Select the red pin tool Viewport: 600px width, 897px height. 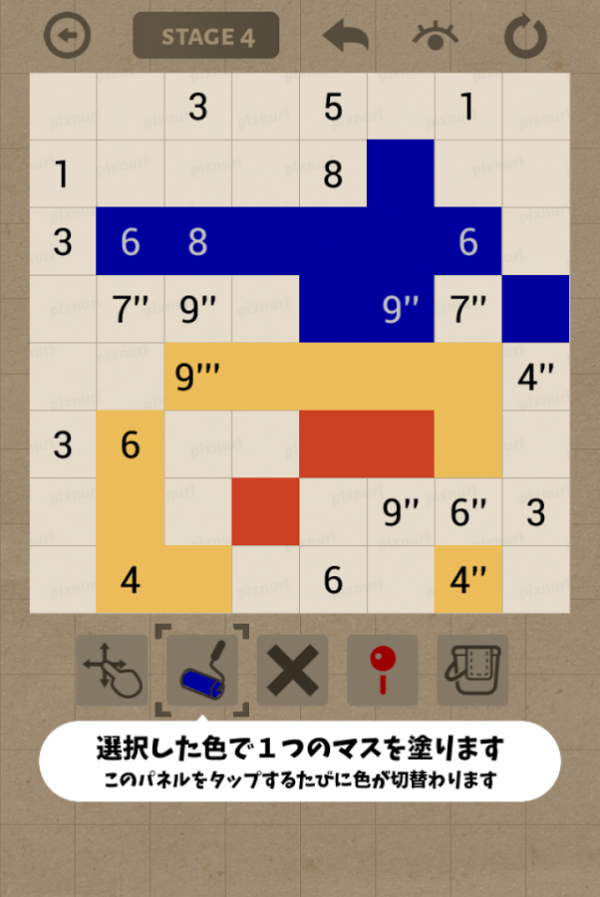pos(383,670)
